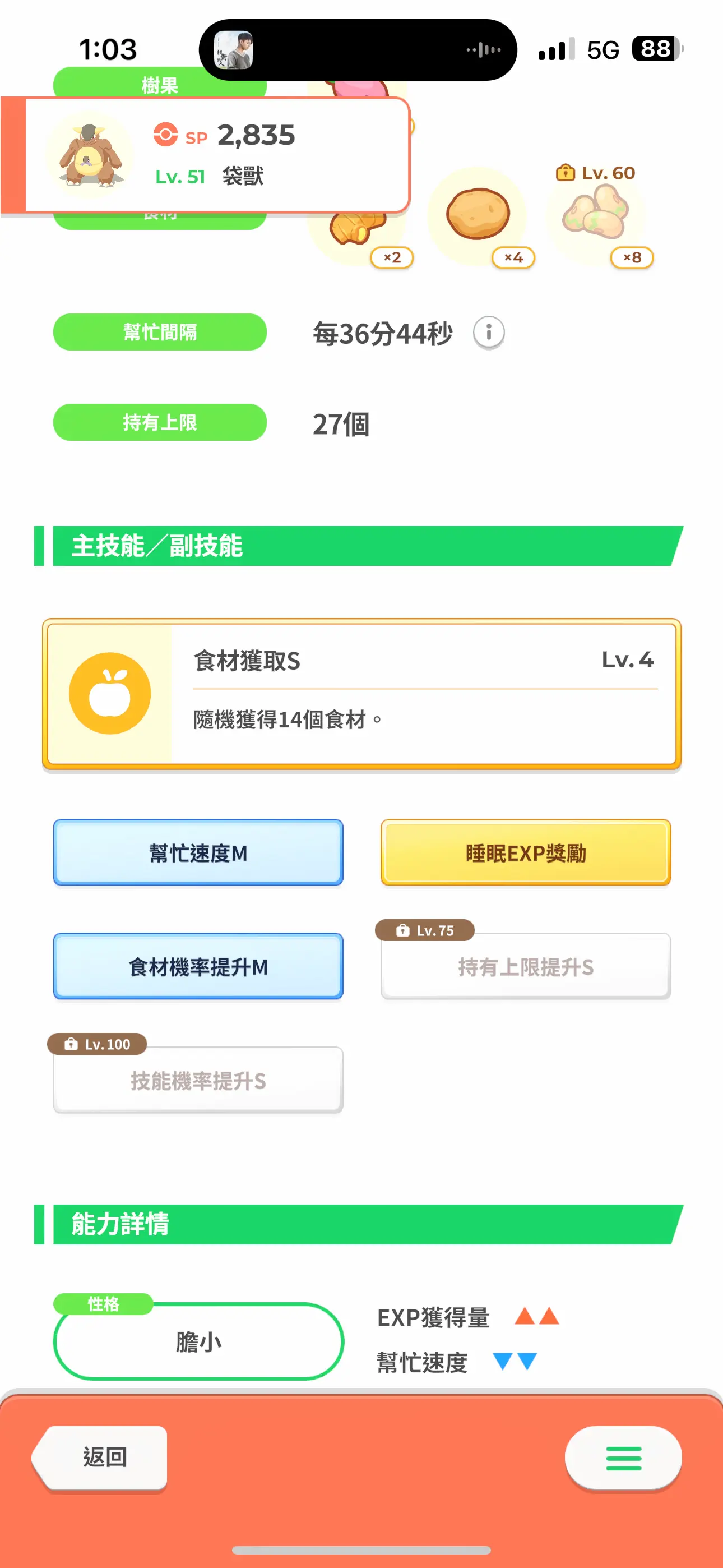Open the 食材獲取S main skill card
Screen dimensions: 723x1568
361,694
